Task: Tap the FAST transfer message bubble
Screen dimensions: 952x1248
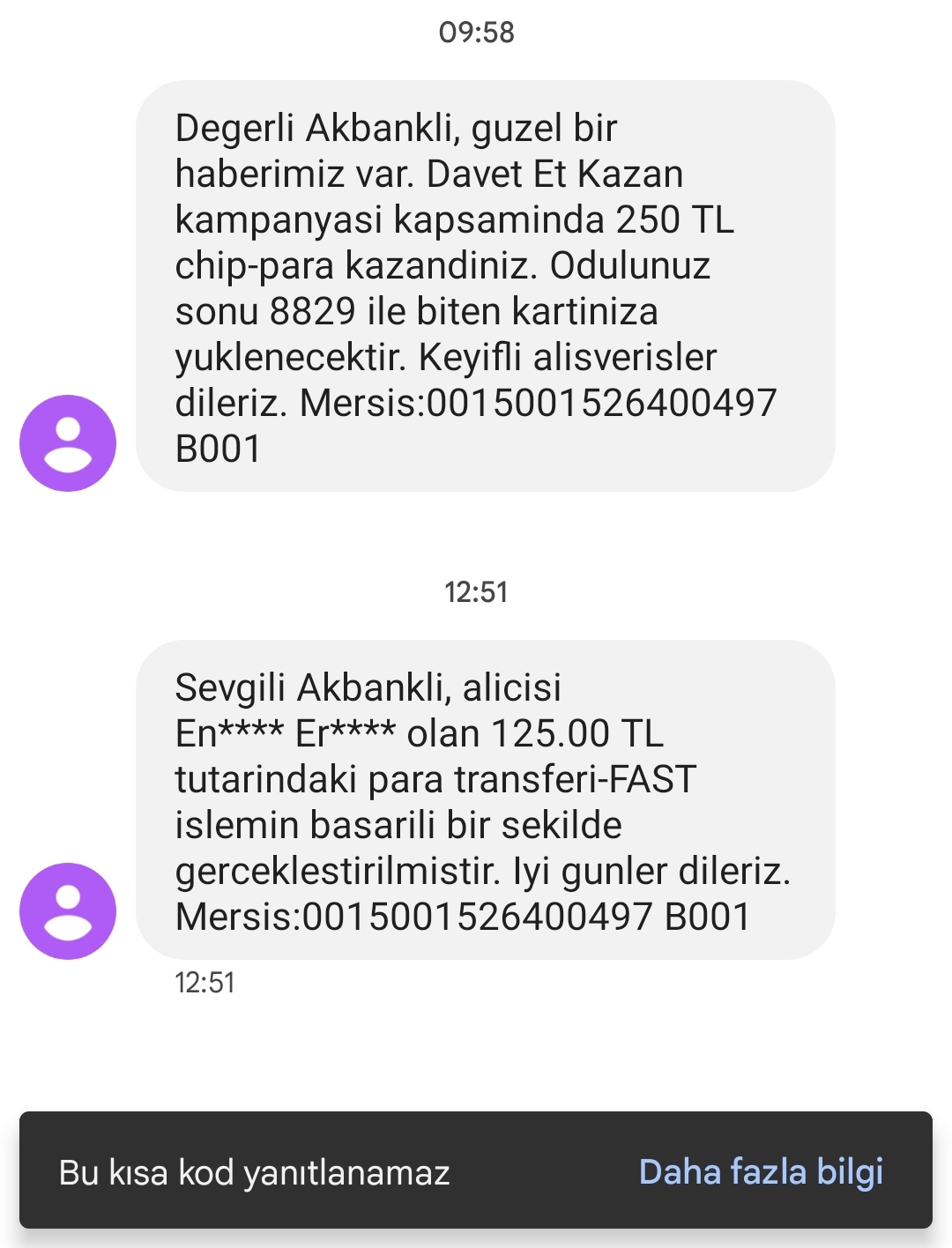Action: (x=486, y=800)
